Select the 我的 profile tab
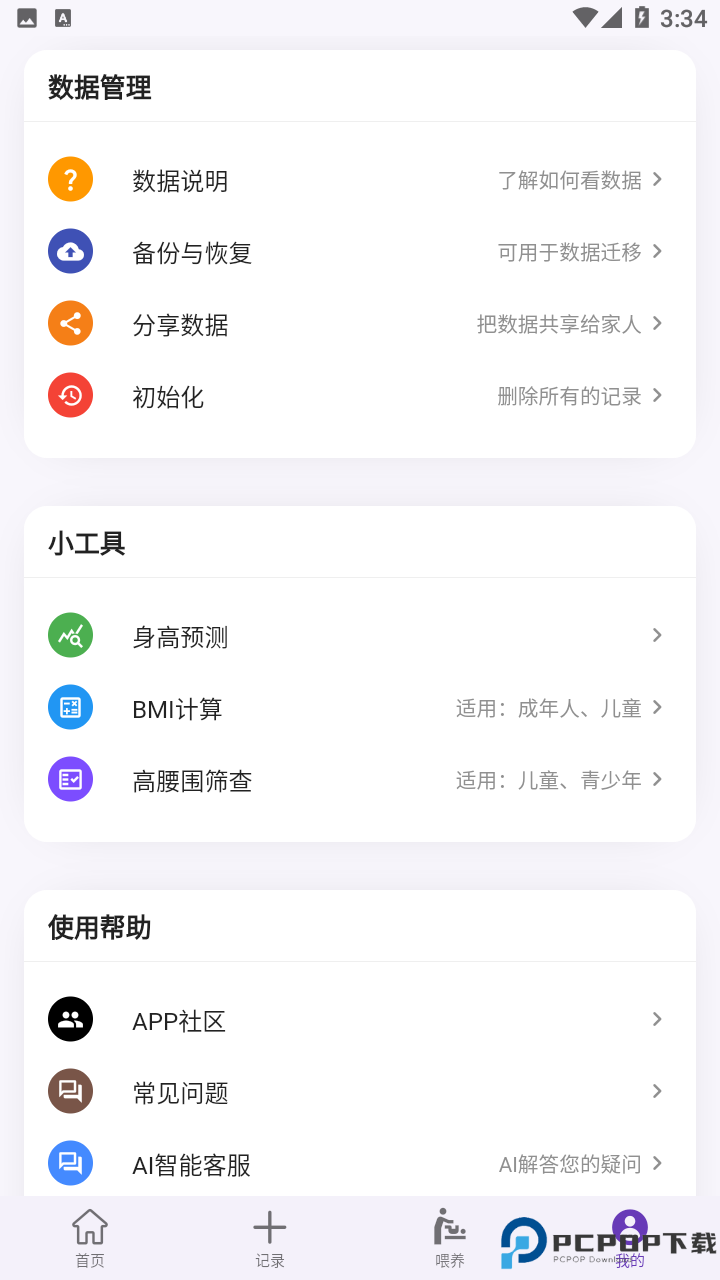The height and width of the screenshot is (1280, 720). pos(629,1237)
